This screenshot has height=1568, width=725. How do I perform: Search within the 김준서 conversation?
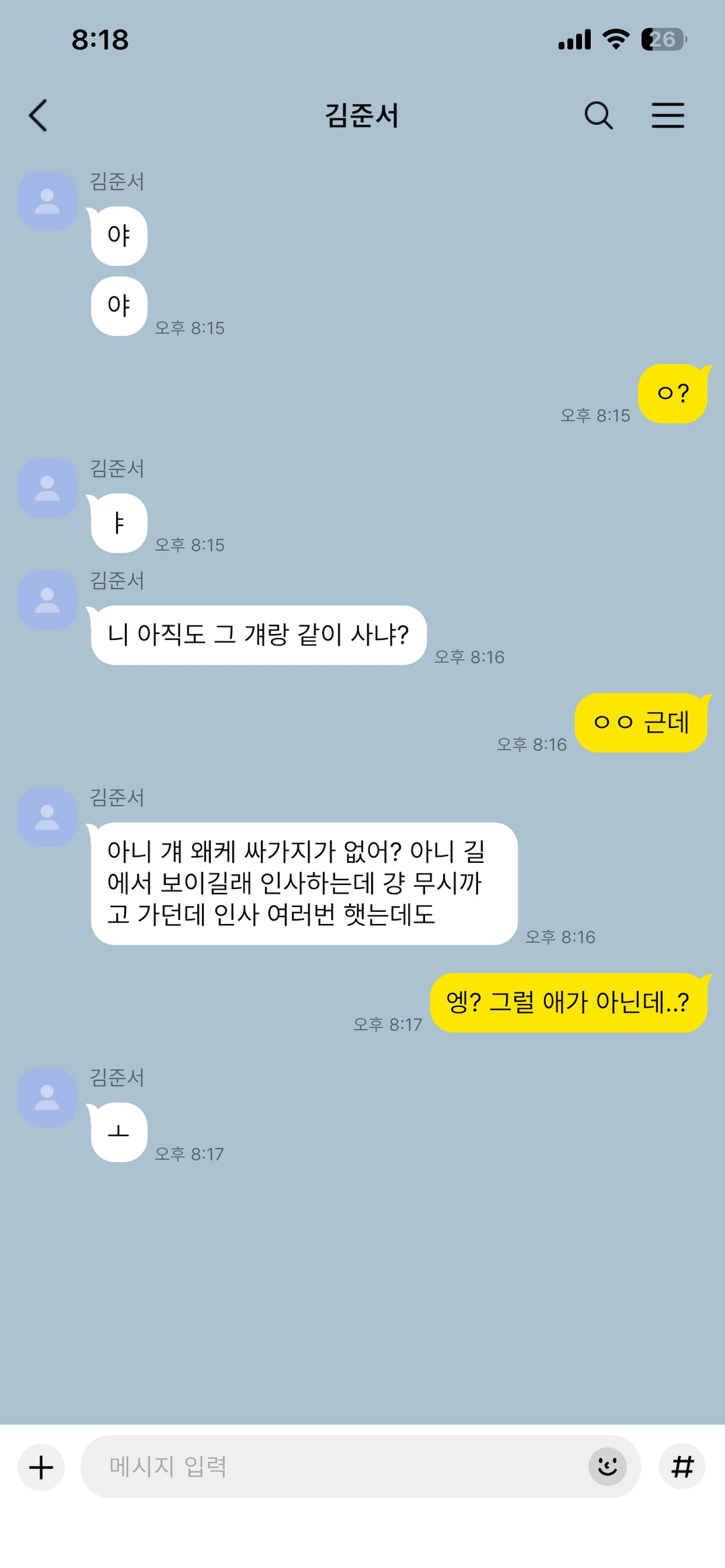598,115
